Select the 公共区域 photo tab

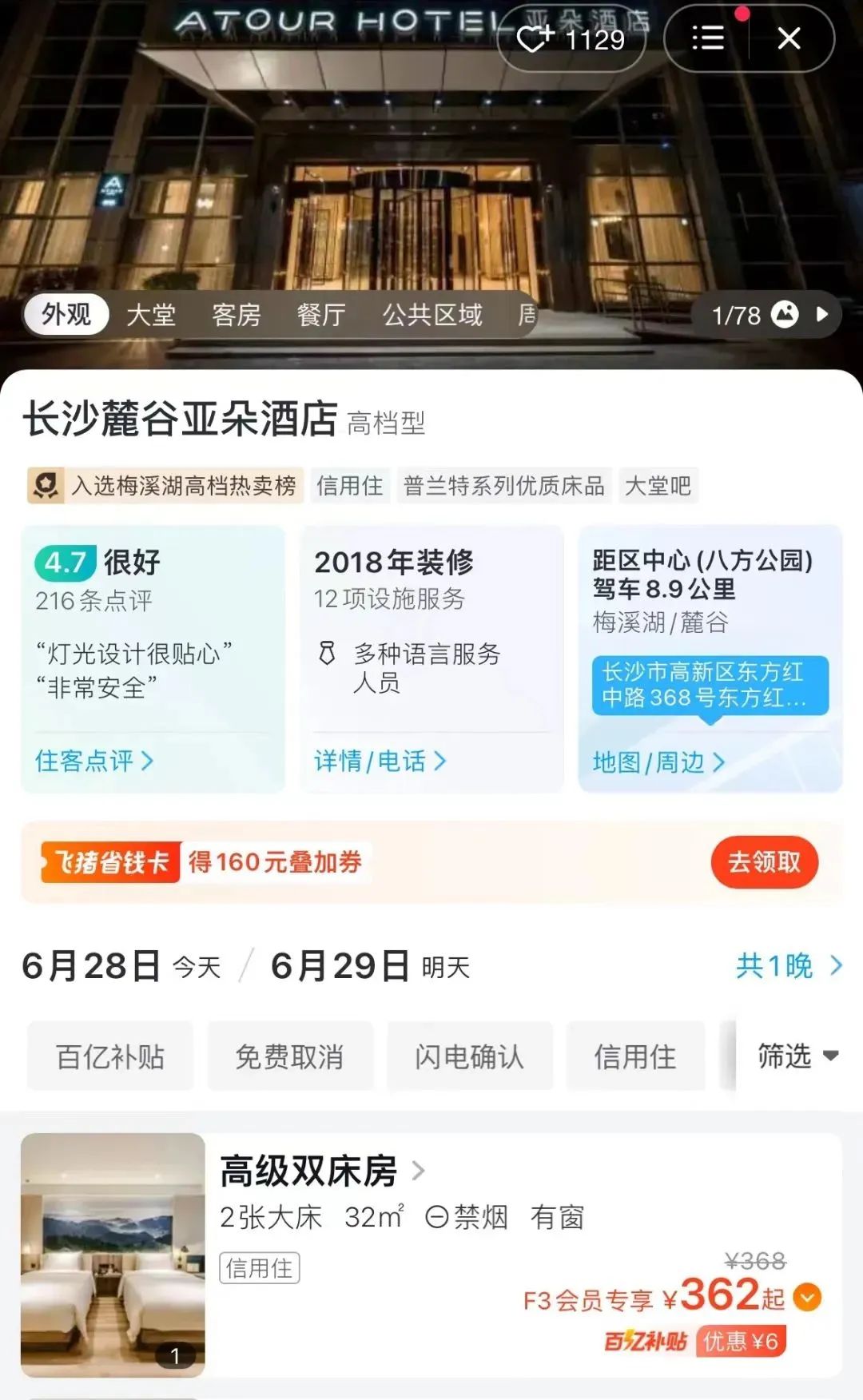[x=431, y=315]
